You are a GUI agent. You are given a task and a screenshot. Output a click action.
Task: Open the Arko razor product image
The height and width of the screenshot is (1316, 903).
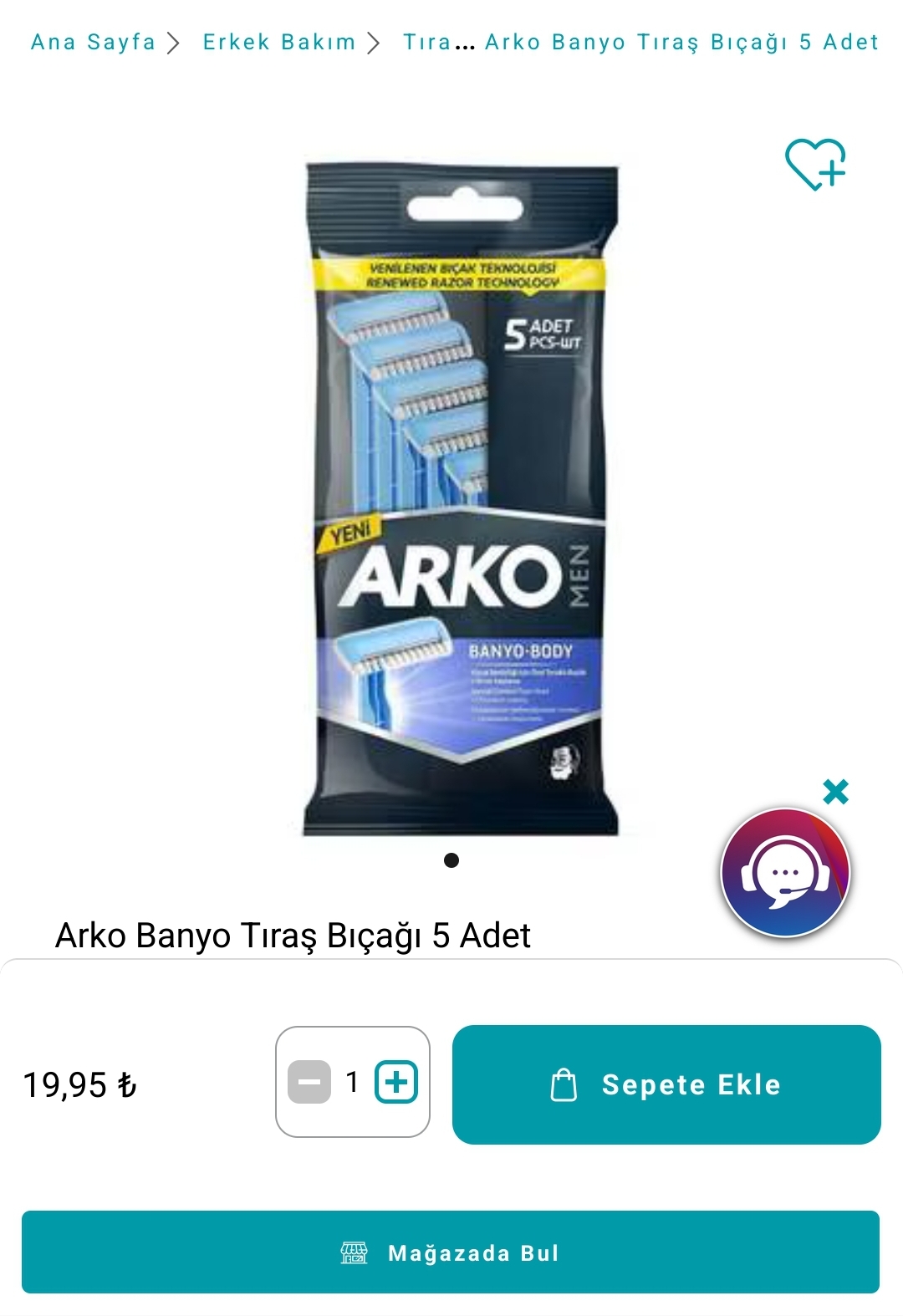tap(460, 500)
